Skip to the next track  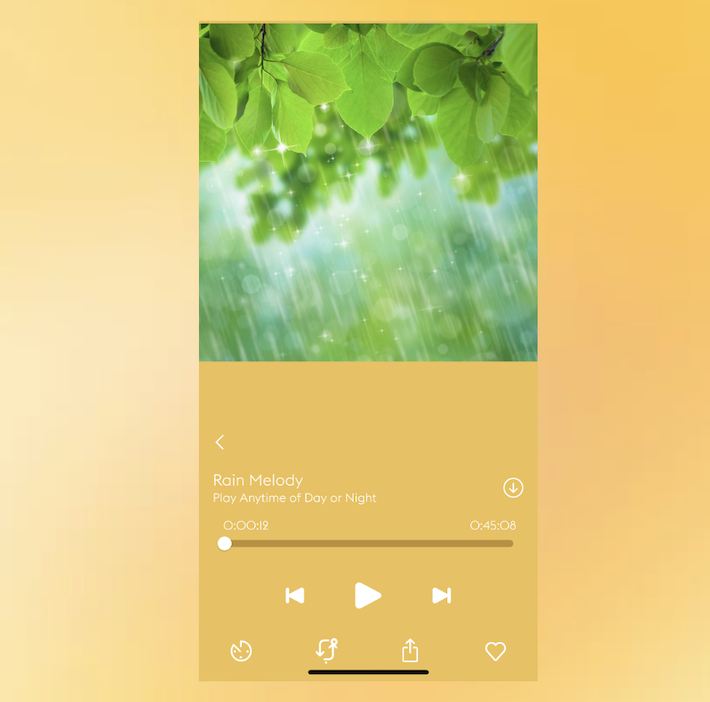441,596
